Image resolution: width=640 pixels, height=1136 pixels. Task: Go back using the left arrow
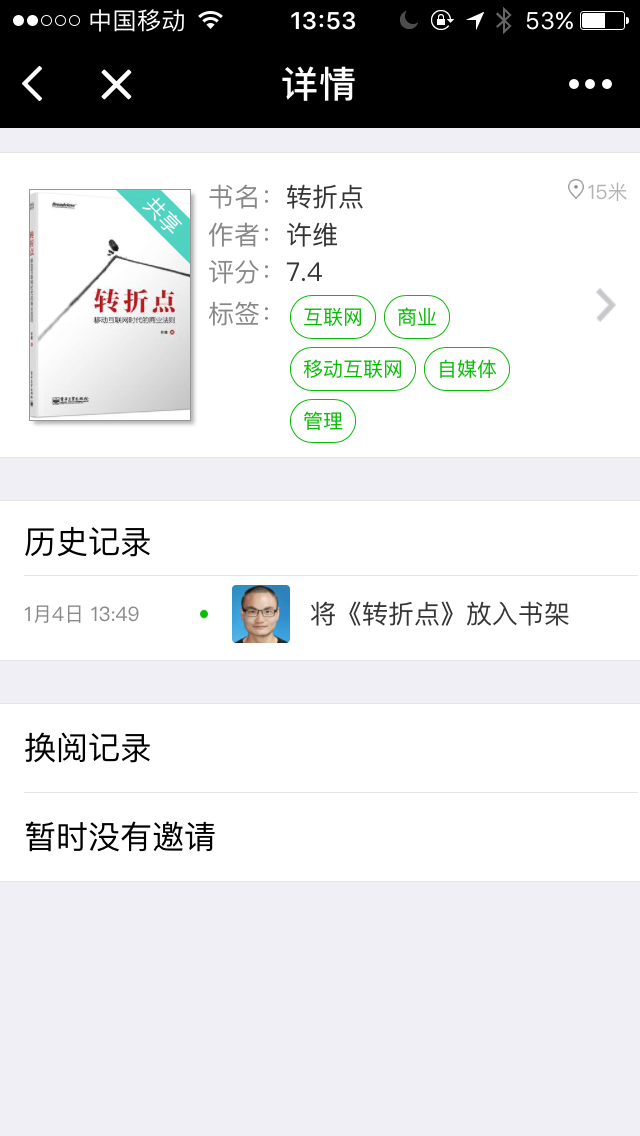pyautogui.click(x=33, y=84)
